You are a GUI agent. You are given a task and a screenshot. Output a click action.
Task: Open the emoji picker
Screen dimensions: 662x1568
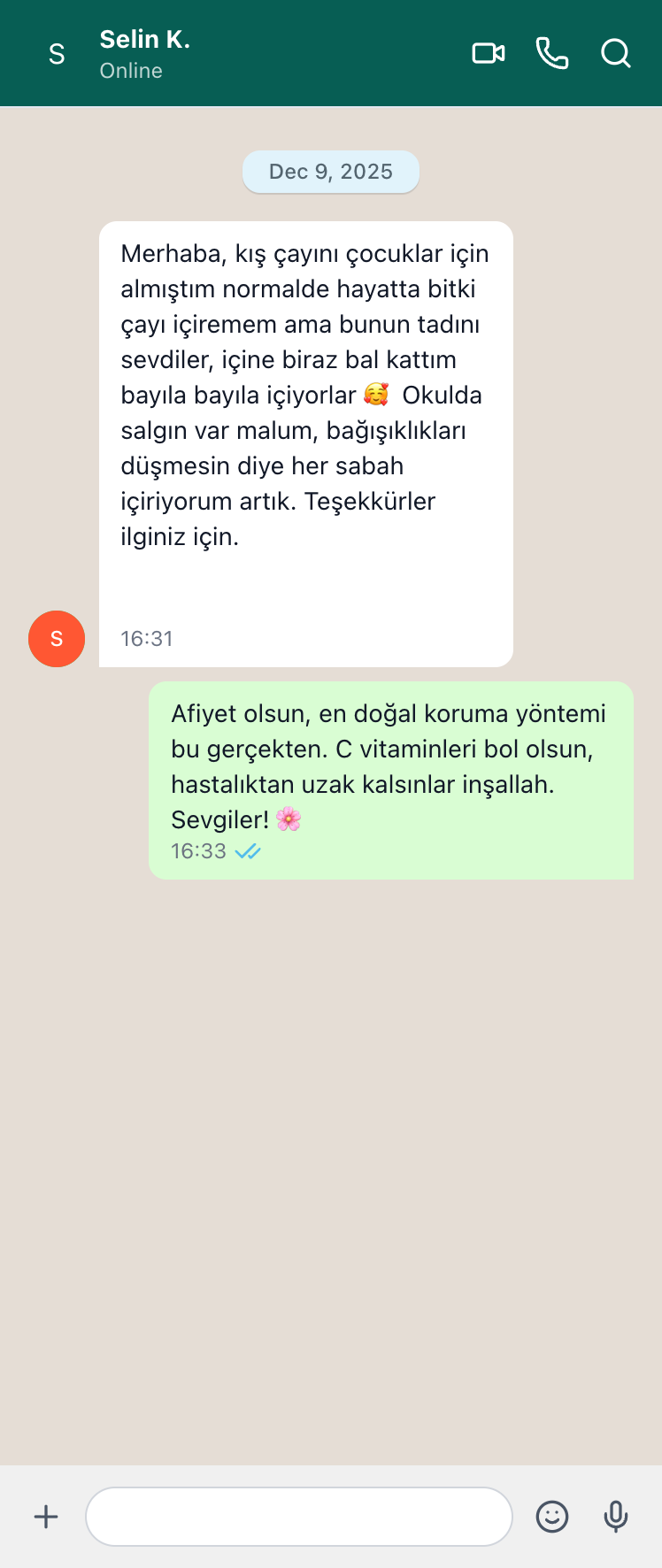(x=552, y=1517)
